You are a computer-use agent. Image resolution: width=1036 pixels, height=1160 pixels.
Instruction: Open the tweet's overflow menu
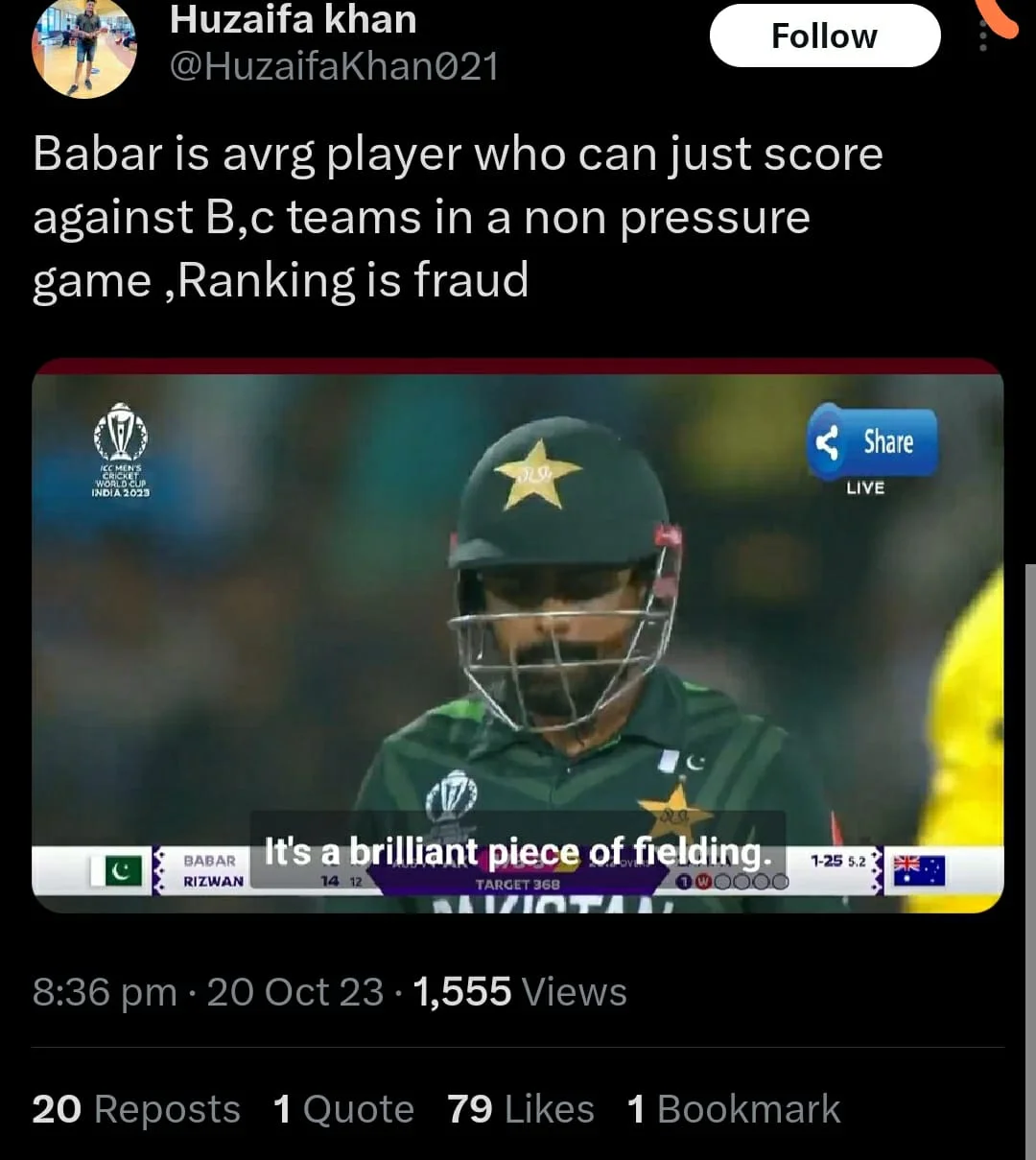pyautogui.click(x=982, y=36)
